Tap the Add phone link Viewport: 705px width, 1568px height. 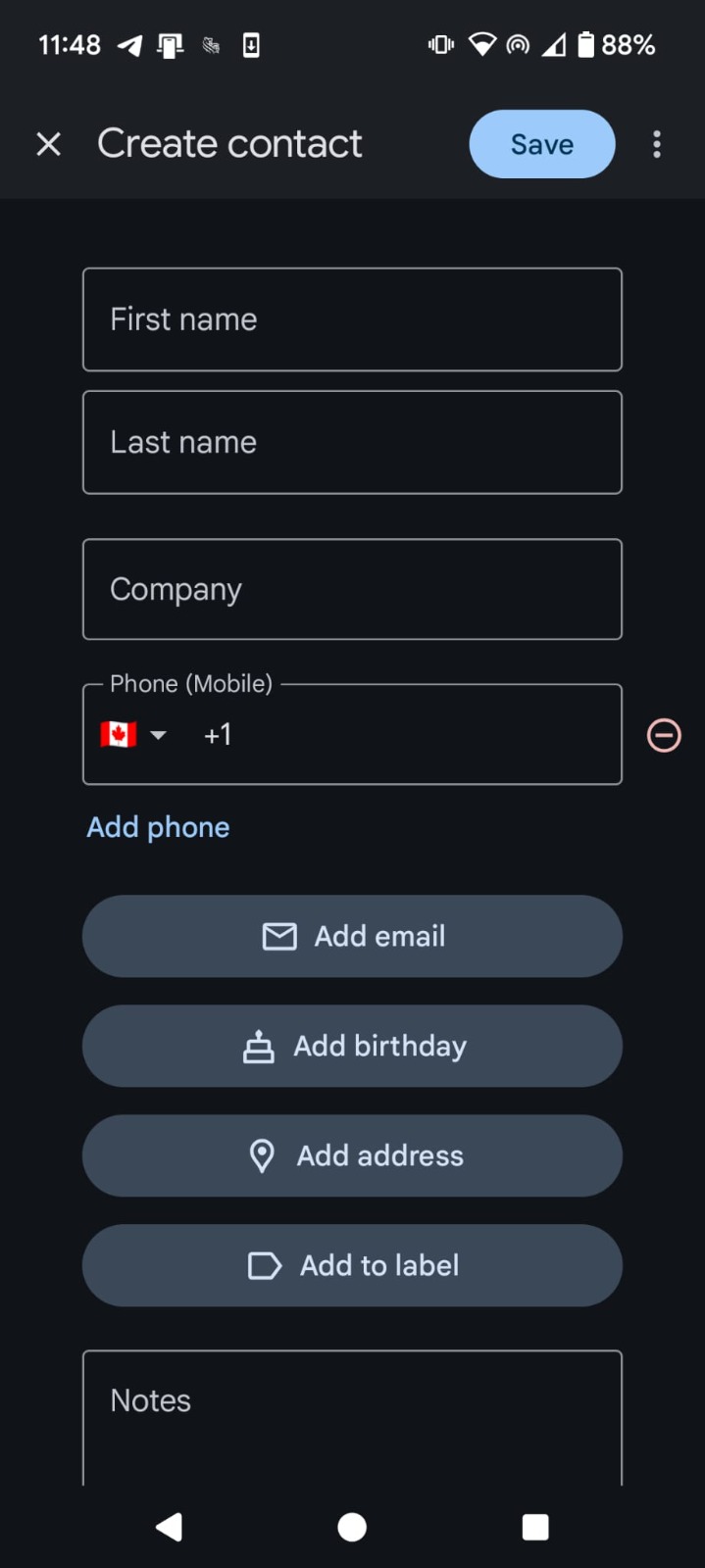click(x=158, y=827)
